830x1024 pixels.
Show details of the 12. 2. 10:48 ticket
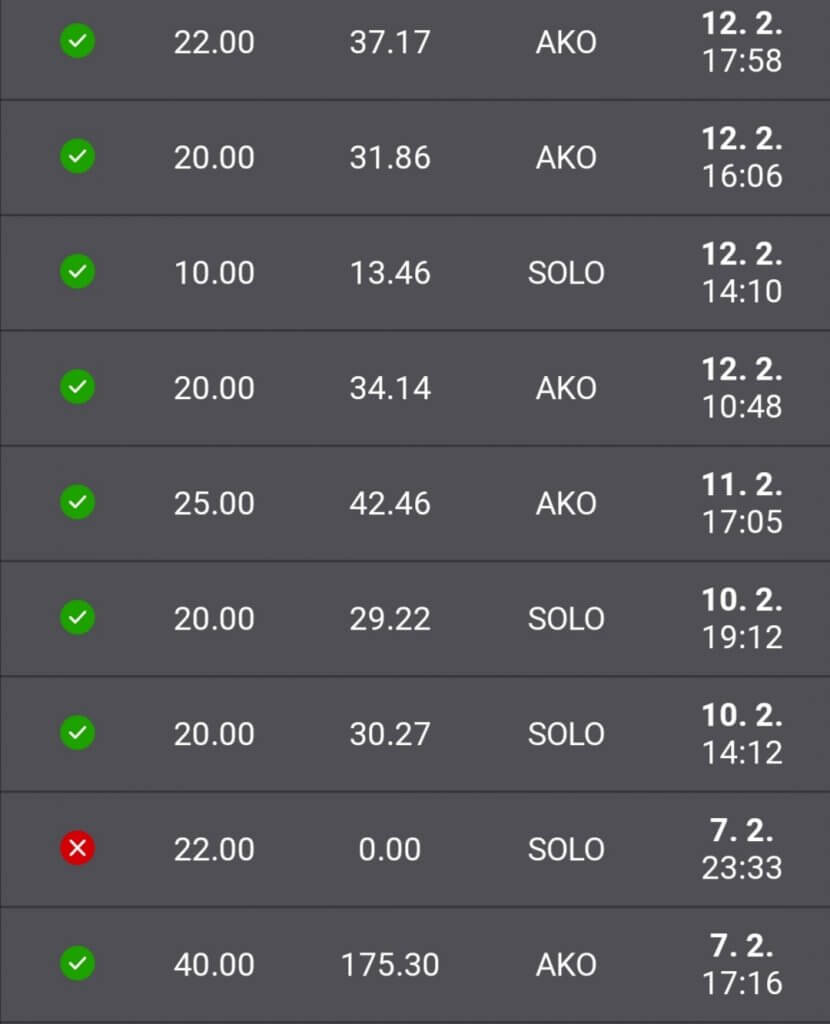point(415,388)
